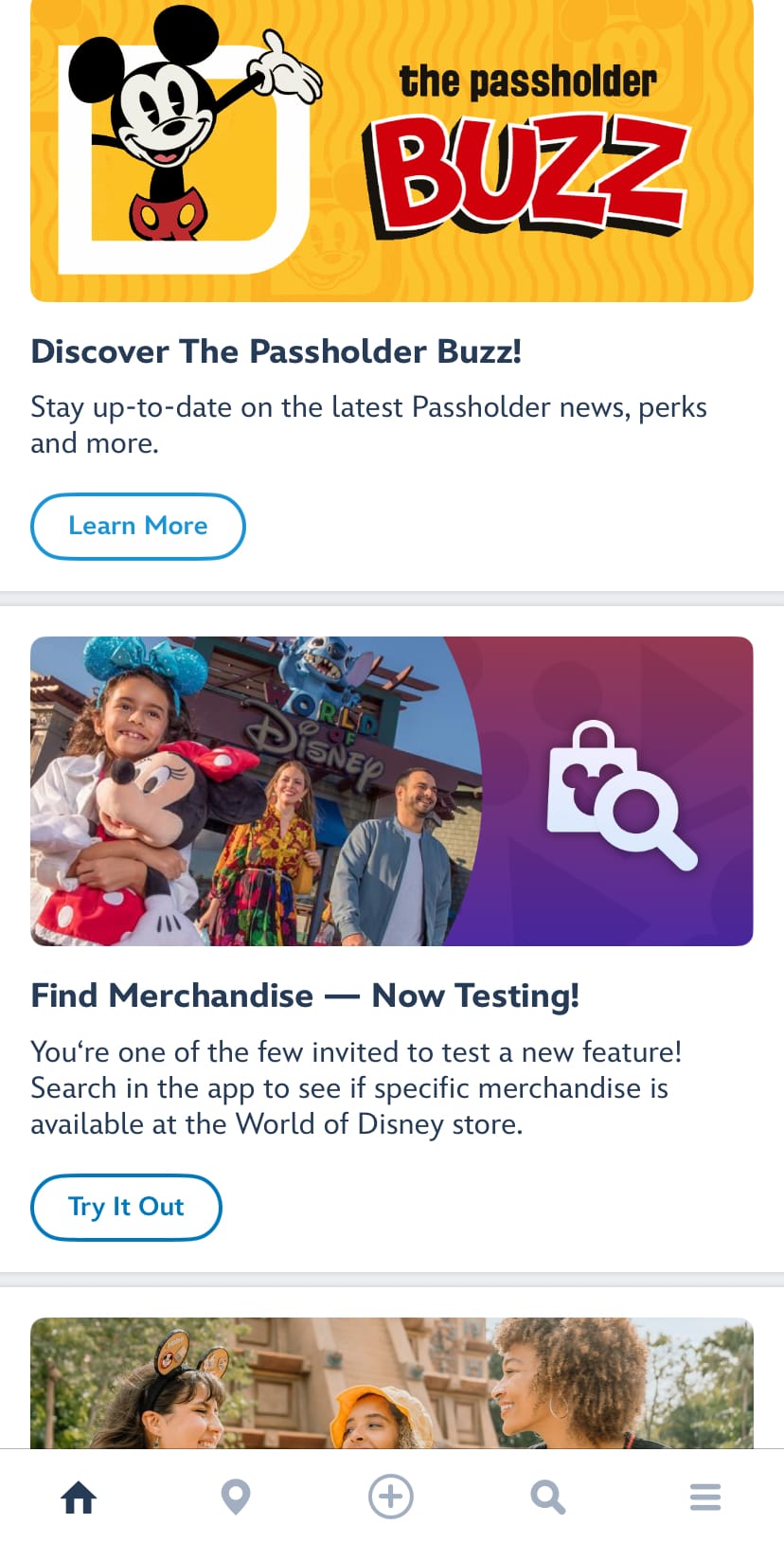The height and width of the screenshot is (1542, 784).
Task: Open the hamburger menu tab
Action: coord(705,1497)
